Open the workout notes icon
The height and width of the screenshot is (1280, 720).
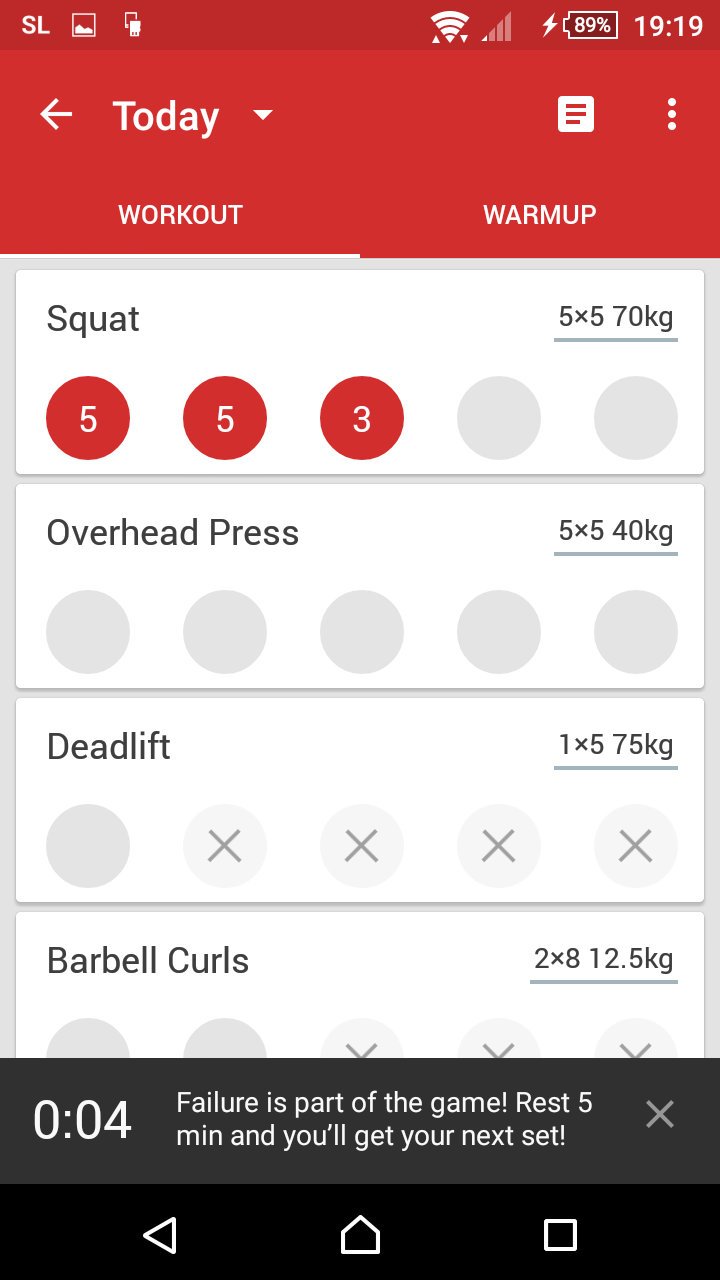(x=575, y=115)
